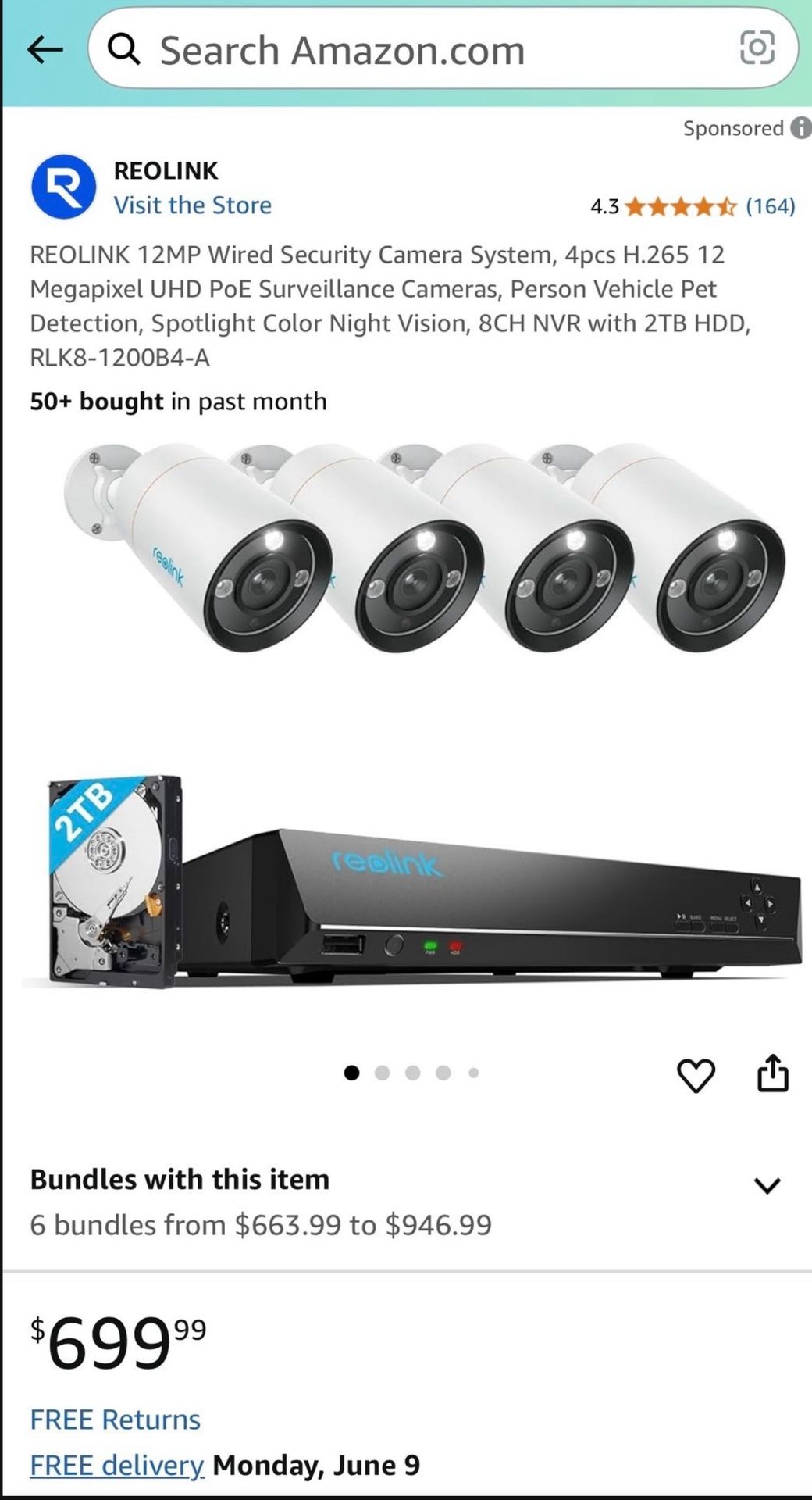Expand Bundles with this item

(x=767, y=1186)
